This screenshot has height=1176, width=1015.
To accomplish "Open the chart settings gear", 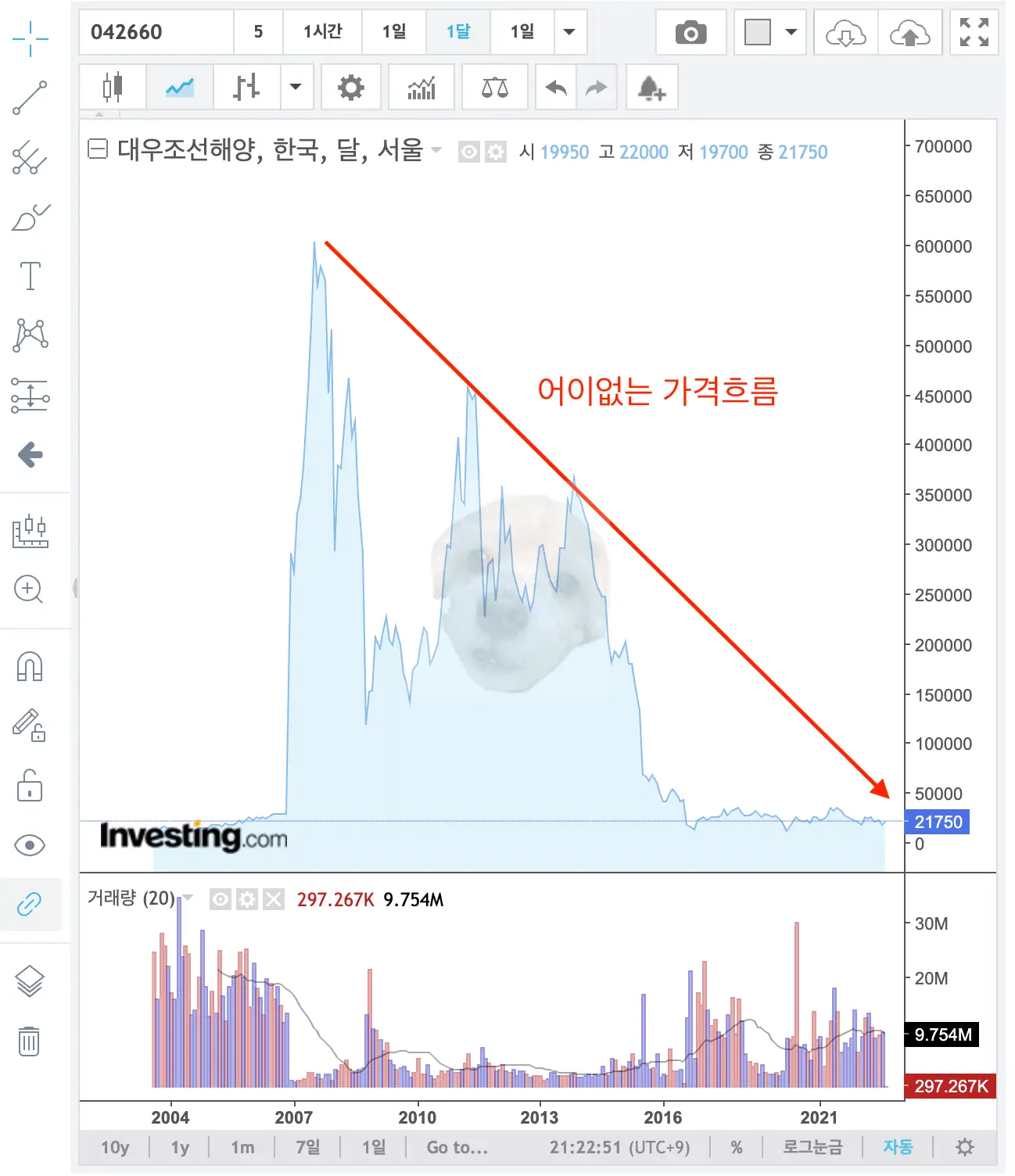I will pyautogui.click(x=350, y=88).
